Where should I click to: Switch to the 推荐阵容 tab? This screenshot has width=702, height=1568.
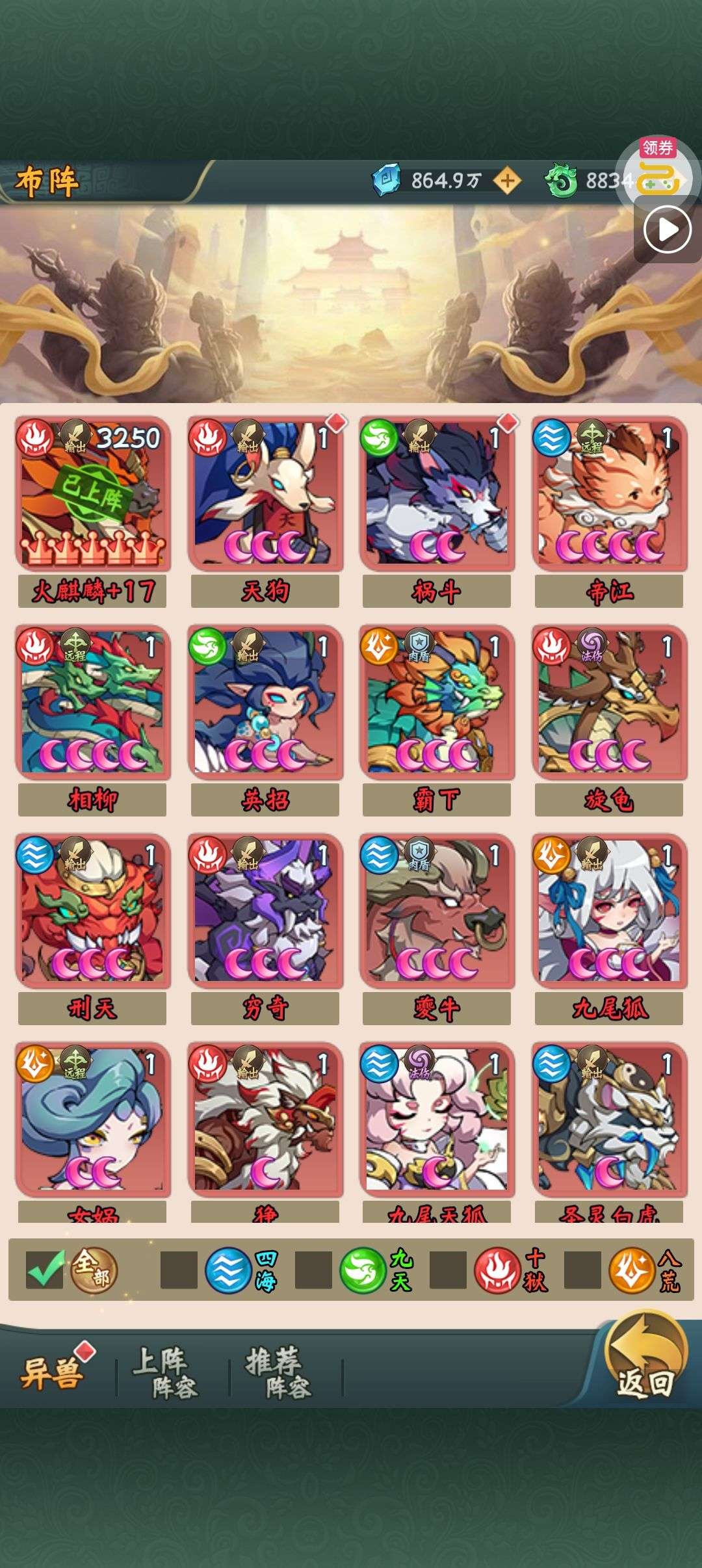point(278,1373)
